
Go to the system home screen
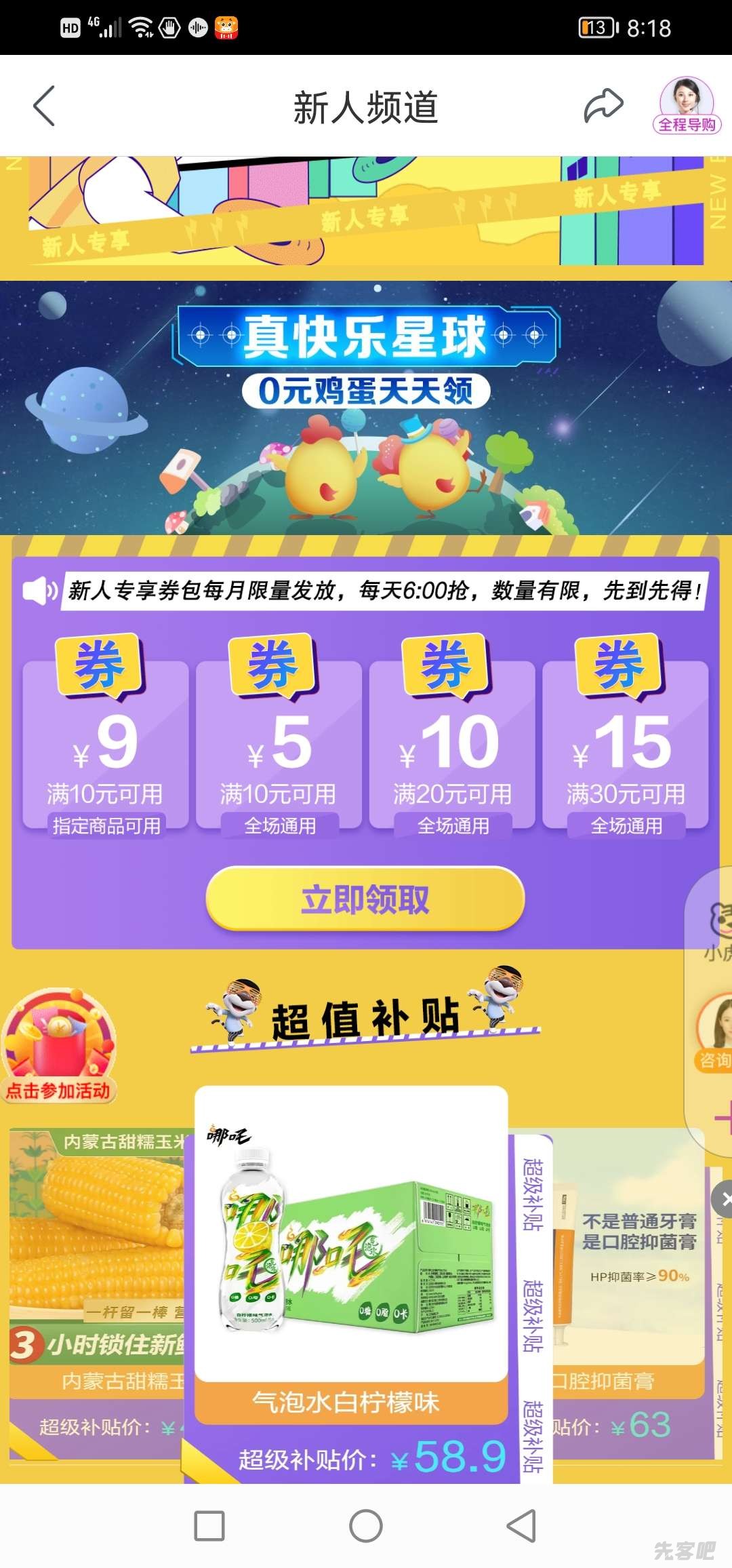pos(366,1527)
